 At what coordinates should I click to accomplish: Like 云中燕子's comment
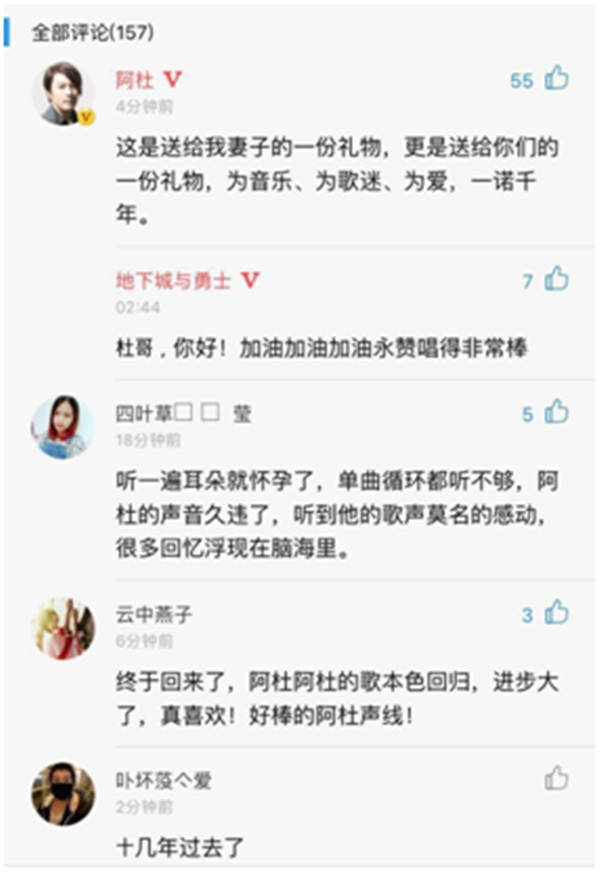pos(556,613)
